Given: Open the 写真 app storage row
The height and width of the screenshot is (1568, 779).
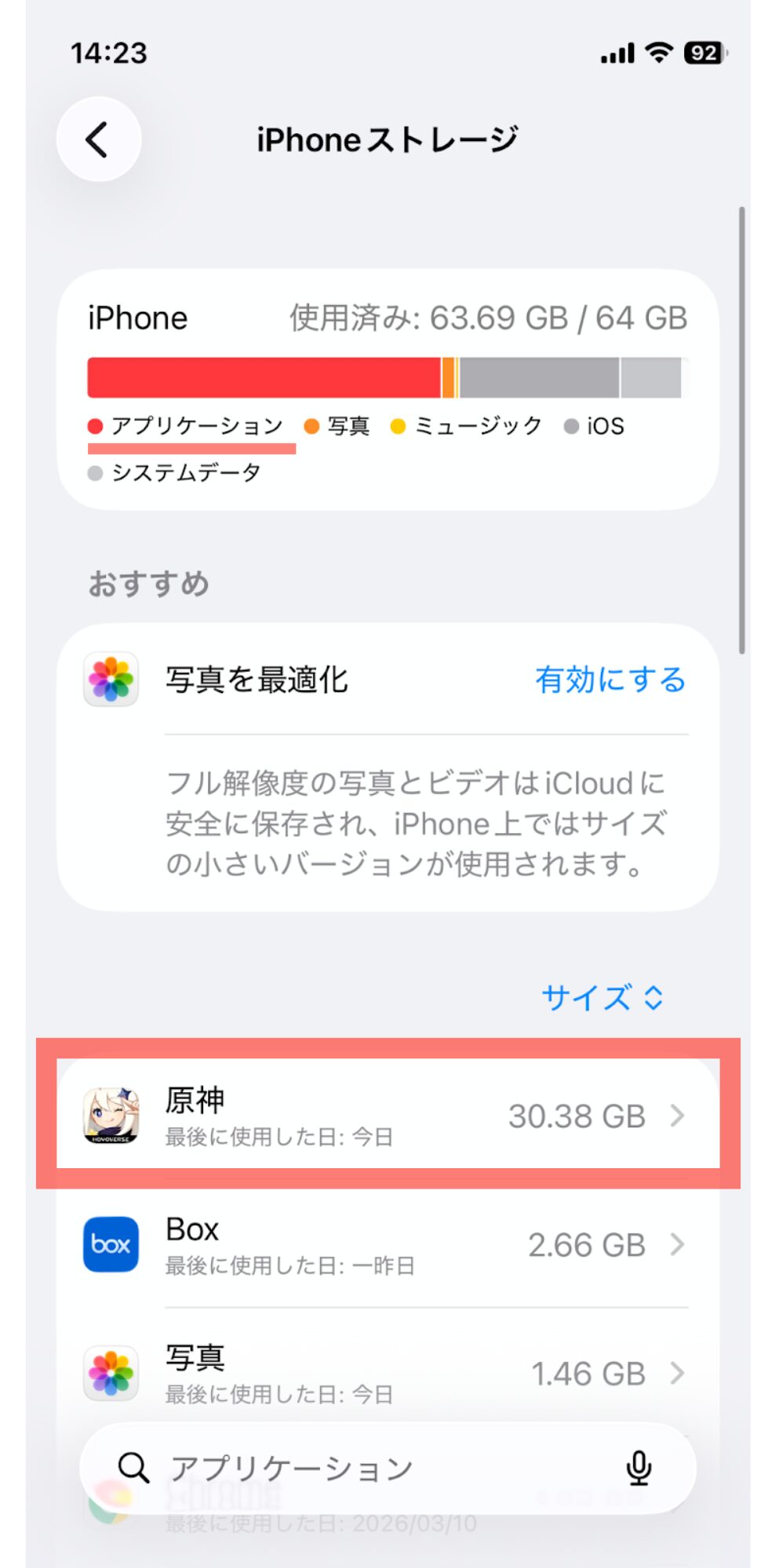Looking at the screenshot, I should (x=388, y=1373).
